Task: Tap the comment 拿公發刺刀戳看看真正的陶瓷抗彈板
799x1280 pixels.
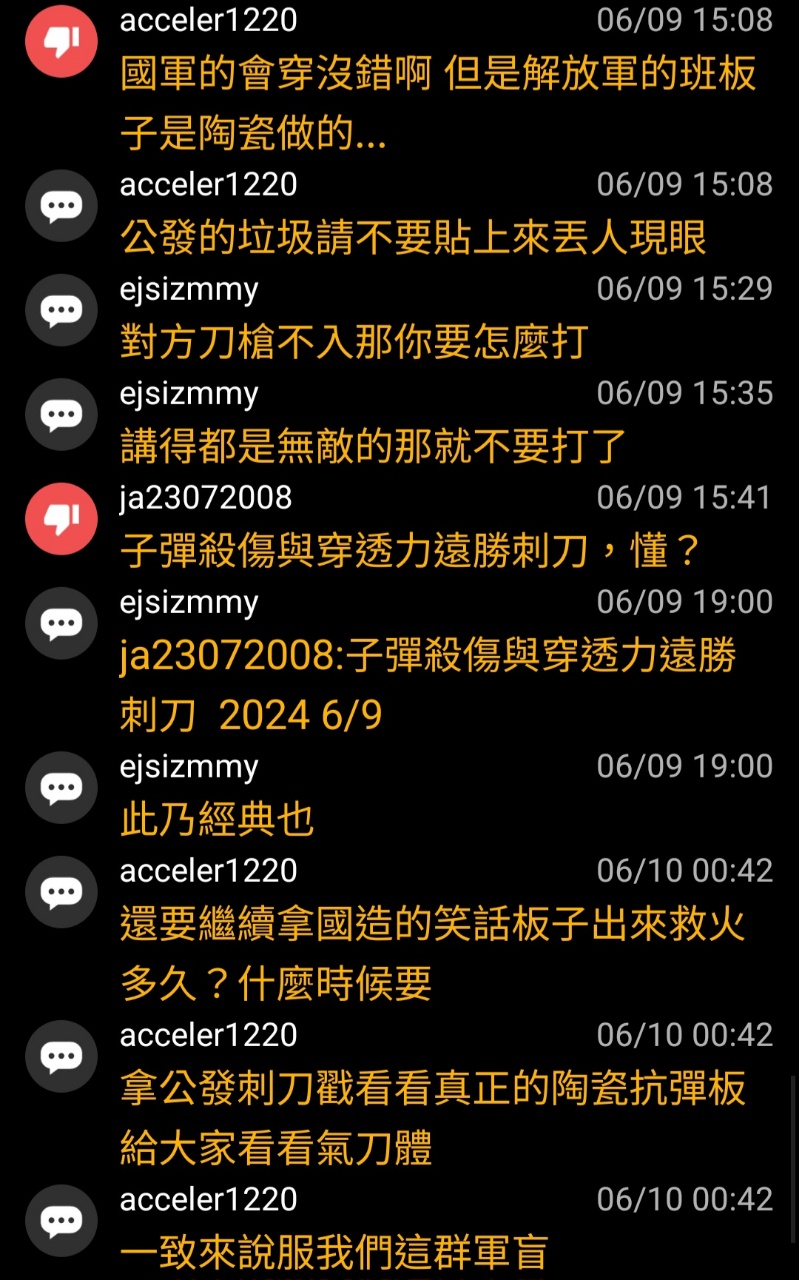Action: [x=399, y=1094]
